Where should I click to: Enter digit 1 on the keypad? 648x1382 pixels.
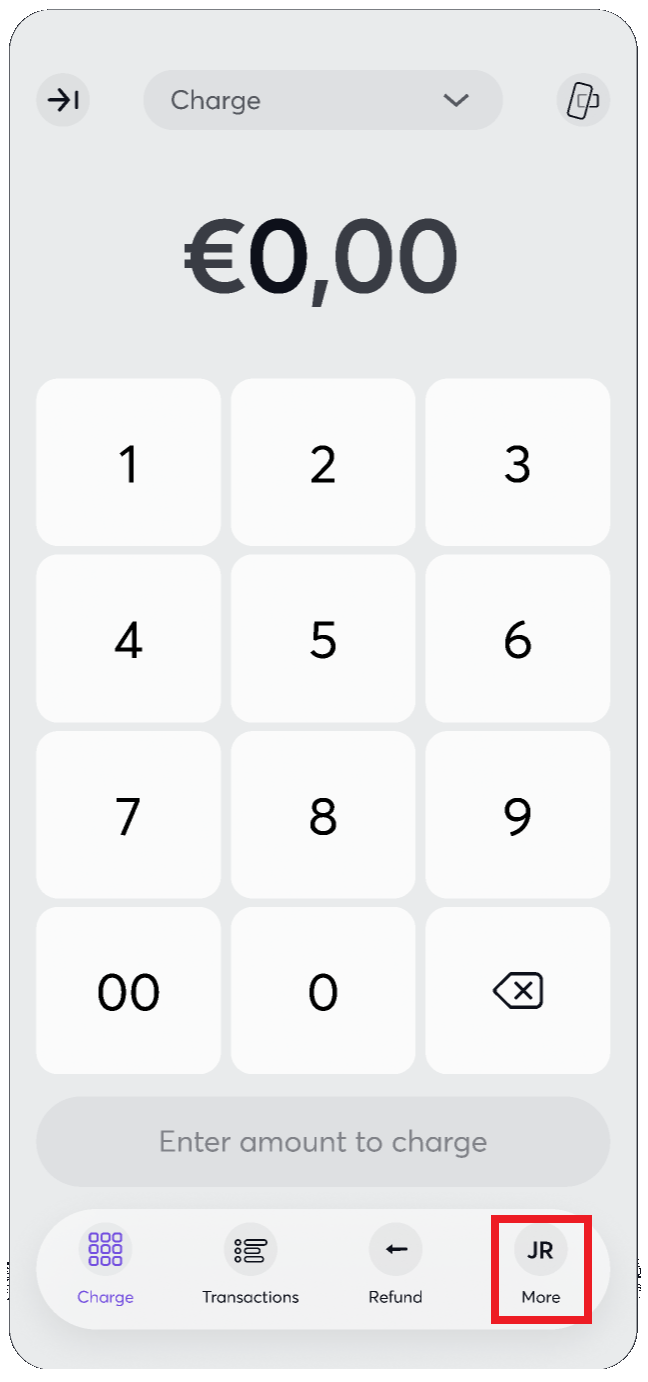coord(128,463)
